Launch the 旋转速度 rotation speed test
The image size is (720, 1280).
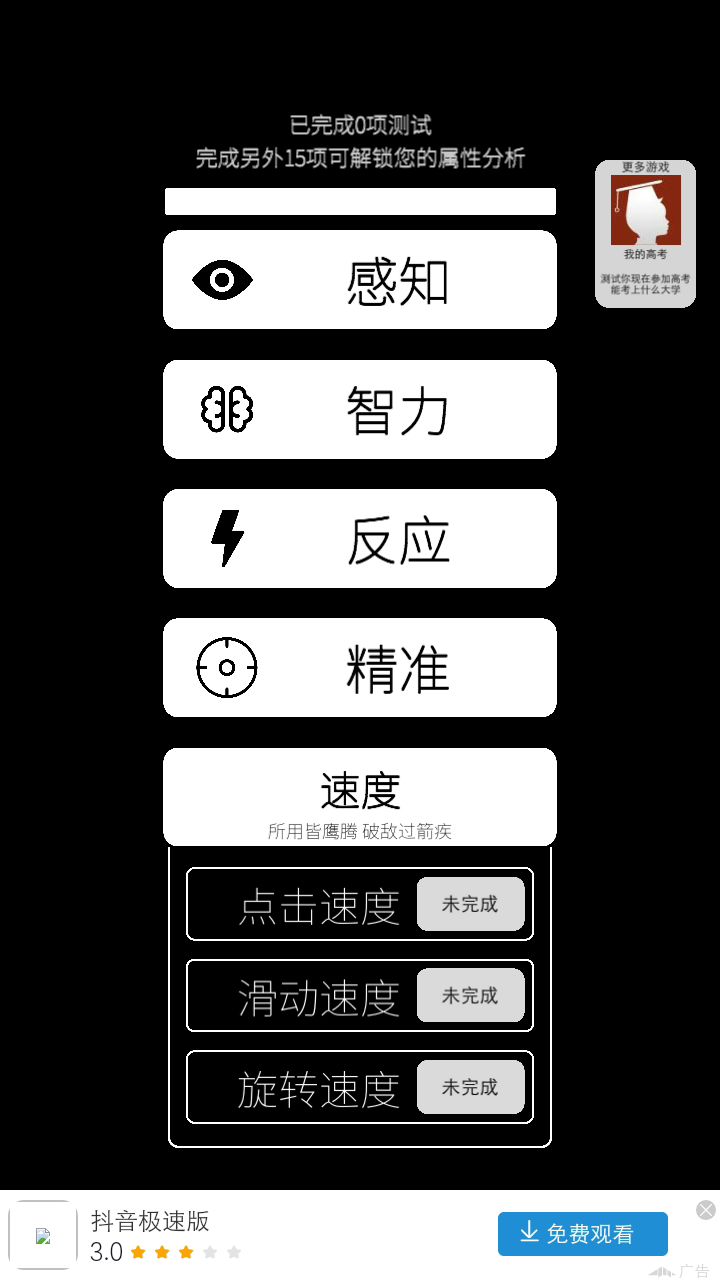coord(360,1087)
